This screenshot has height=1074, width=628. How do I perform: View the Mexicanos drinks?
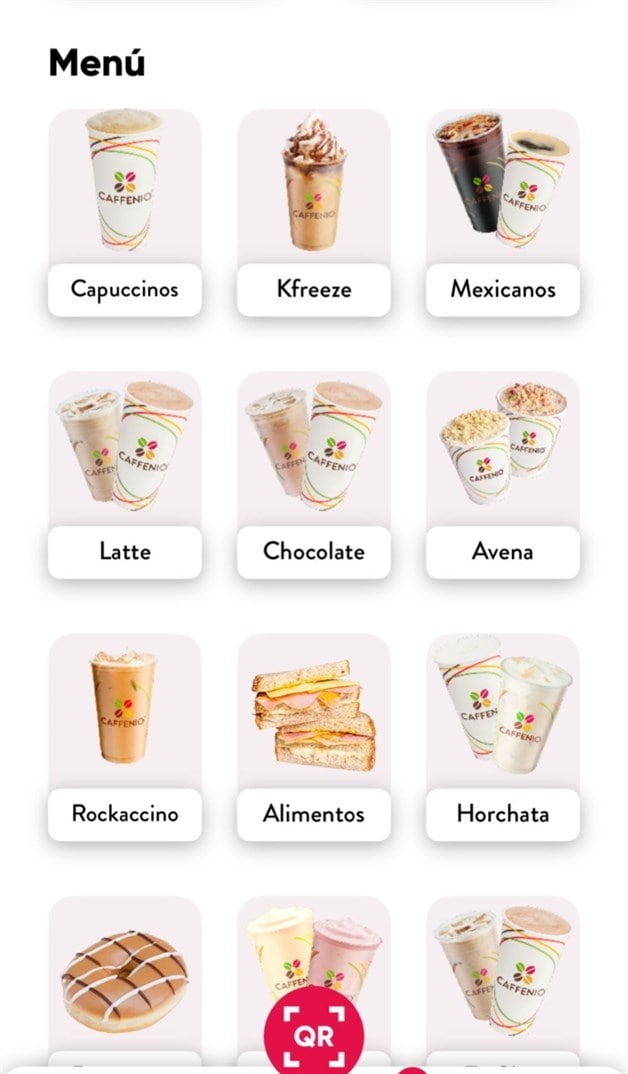pyautogui.click(x=502, y=212)
